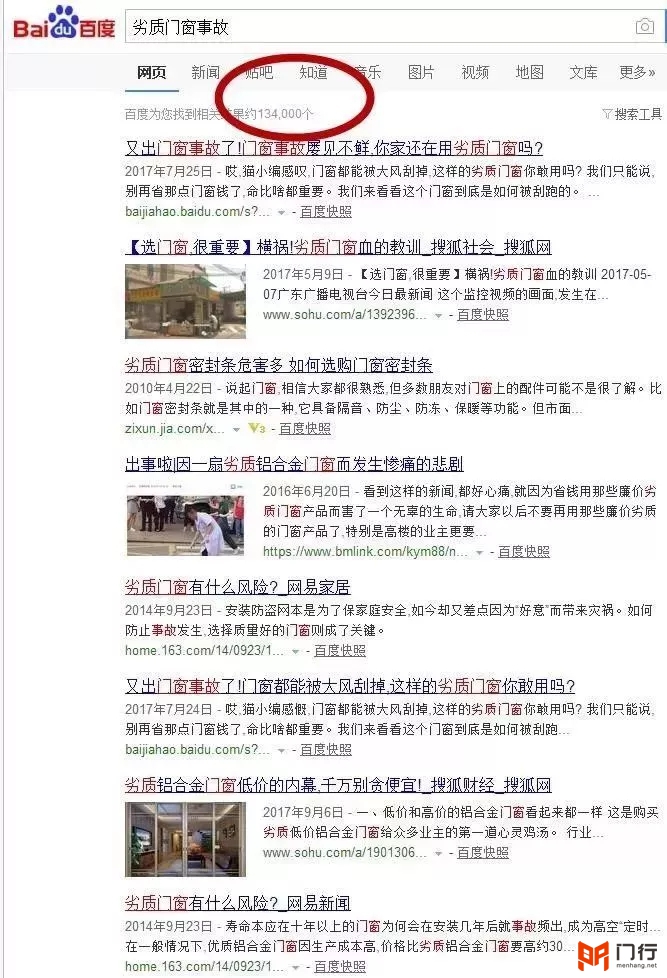The height and width of the screenshot is (978, 667).
Task: Open result 门窗事故屡见不鲜,你家还在用劣质门窗吗
Action: (334, 148)
